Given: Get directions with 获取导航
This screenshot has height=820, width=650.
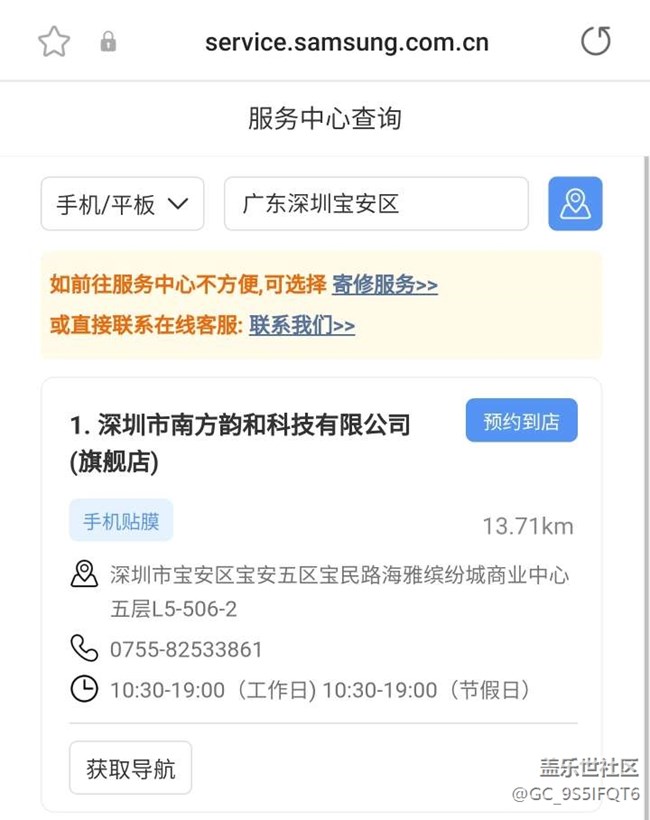Looking at the screenshot, I should point(130,768).
